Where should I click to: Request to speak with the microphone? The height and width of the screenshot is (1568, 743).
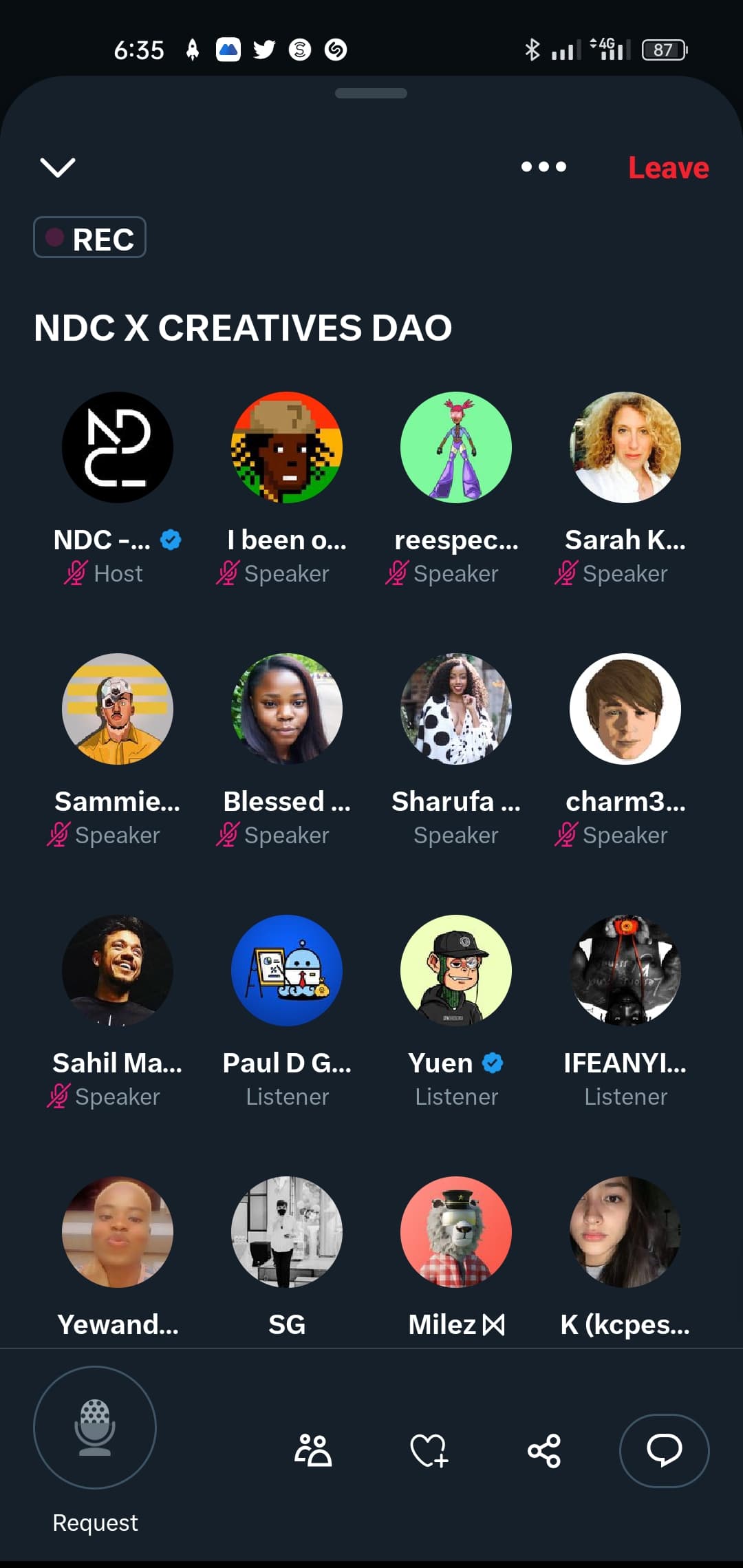point(95,1428)
